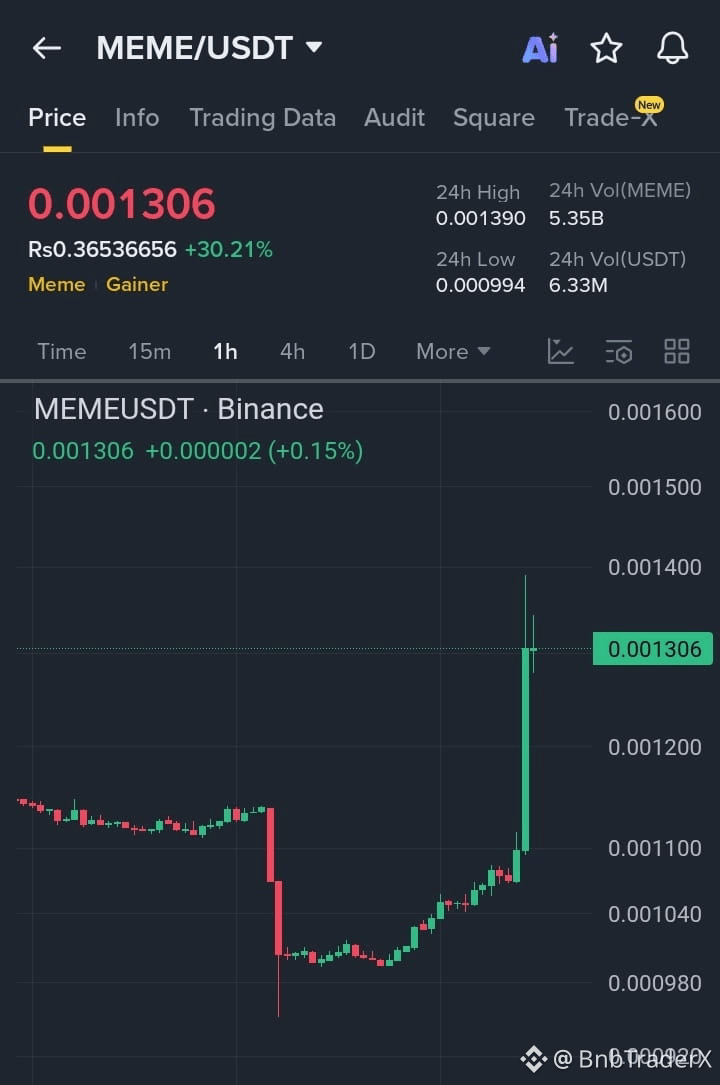Screen dimensions: 720x1085
Task: Switch to the Info tab
Action: pos(137,118)
